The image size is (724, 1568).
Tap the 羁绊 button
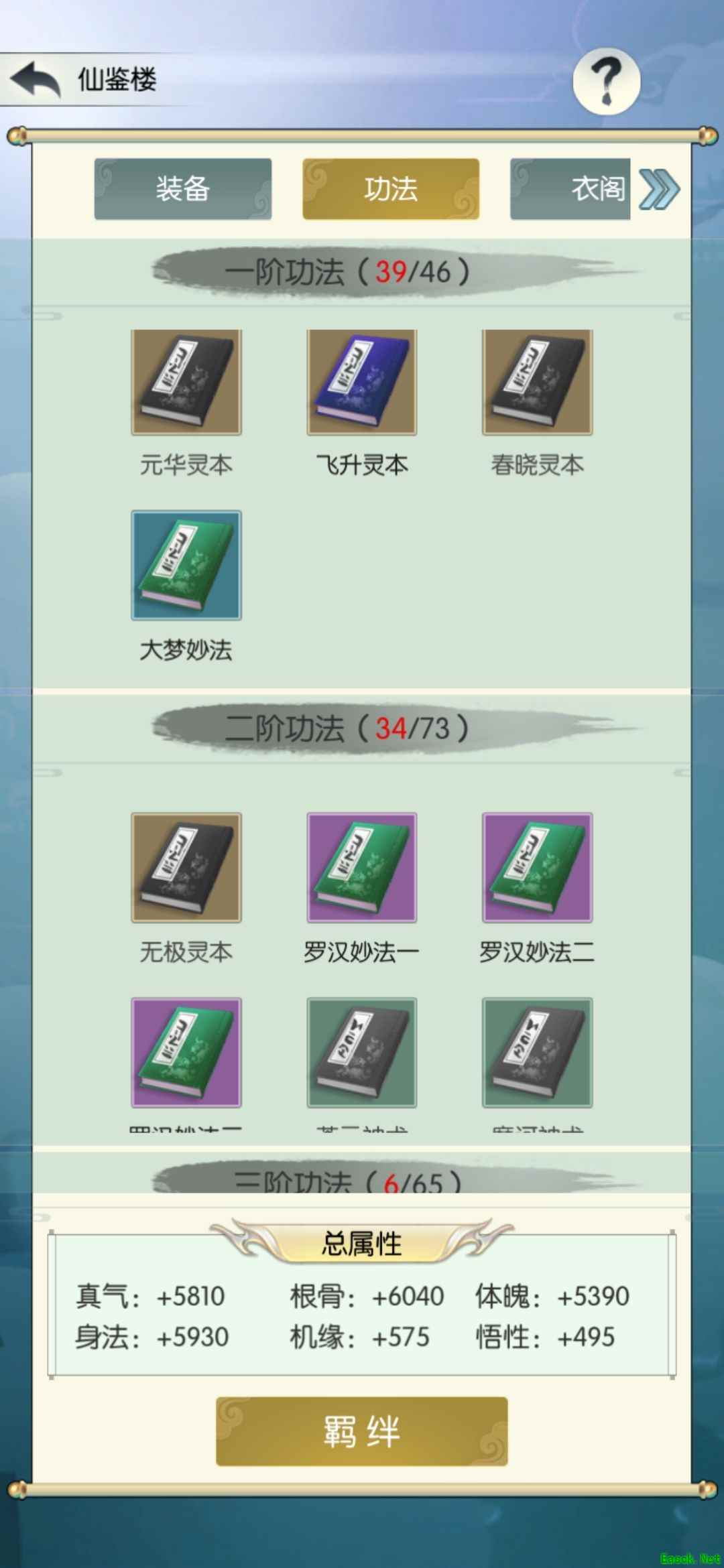pyautogui.click(x=362, y=1431)
